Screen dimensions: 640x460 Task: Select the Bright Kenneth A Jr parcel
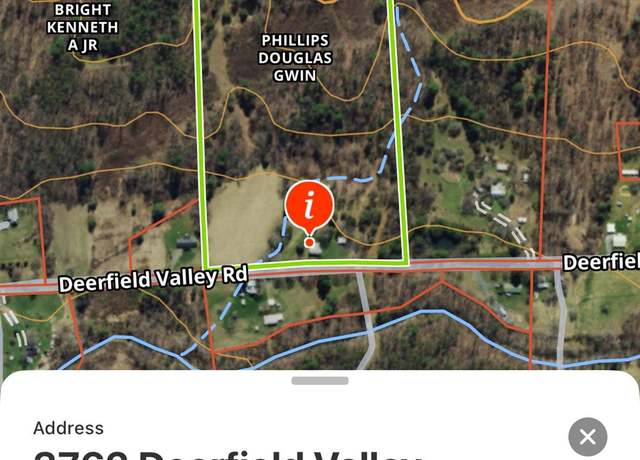click(x=82, y=28)
